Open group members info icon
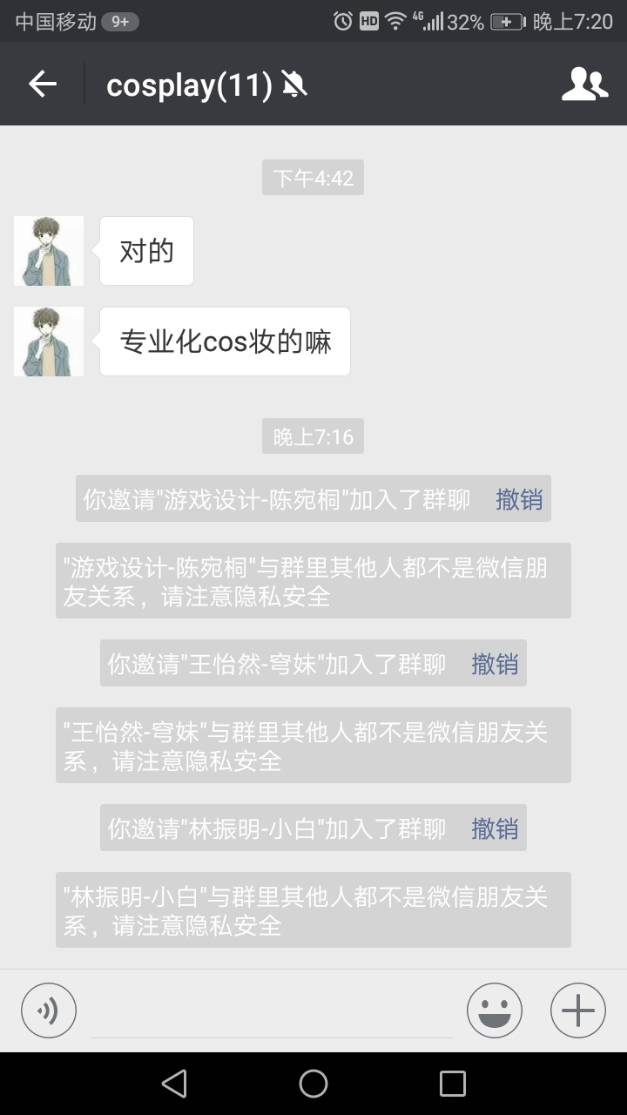 tap(584, 85)
